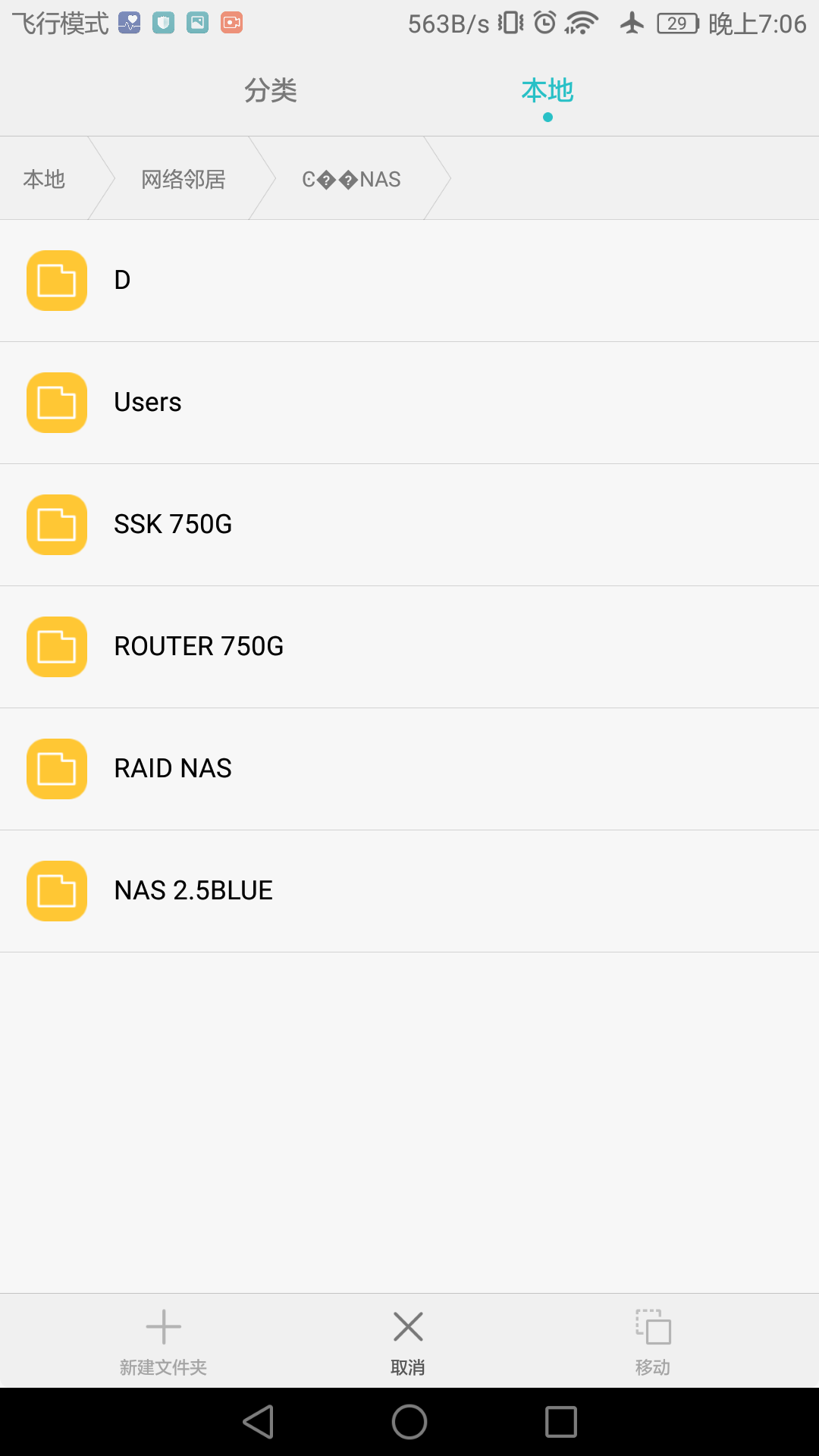The width and height of the screenshot is (819, 1456).
Task: Open the ROUTER 750G folder
Action: coord(409,647)
